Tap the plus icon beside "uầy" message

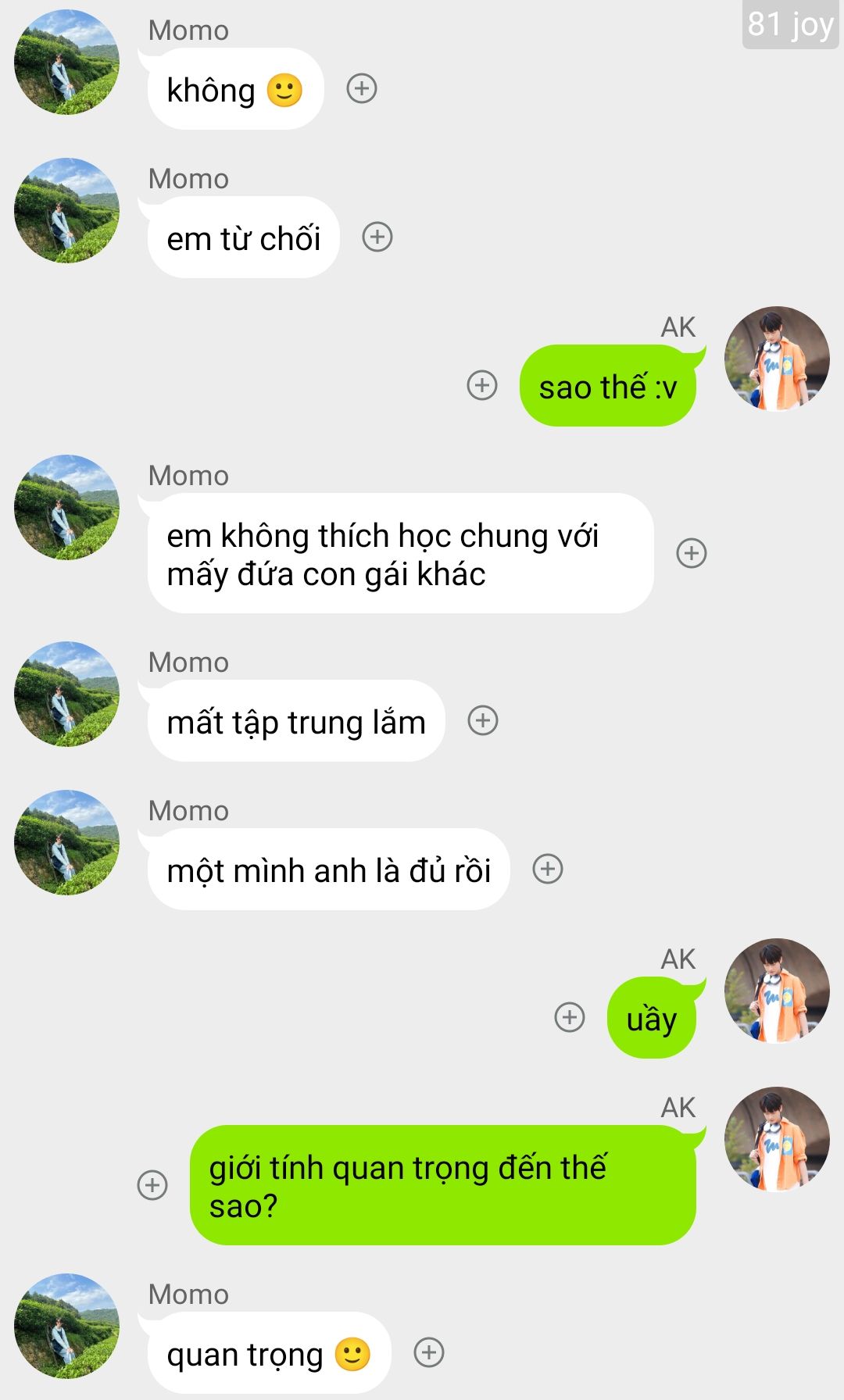pos(570,1017)
